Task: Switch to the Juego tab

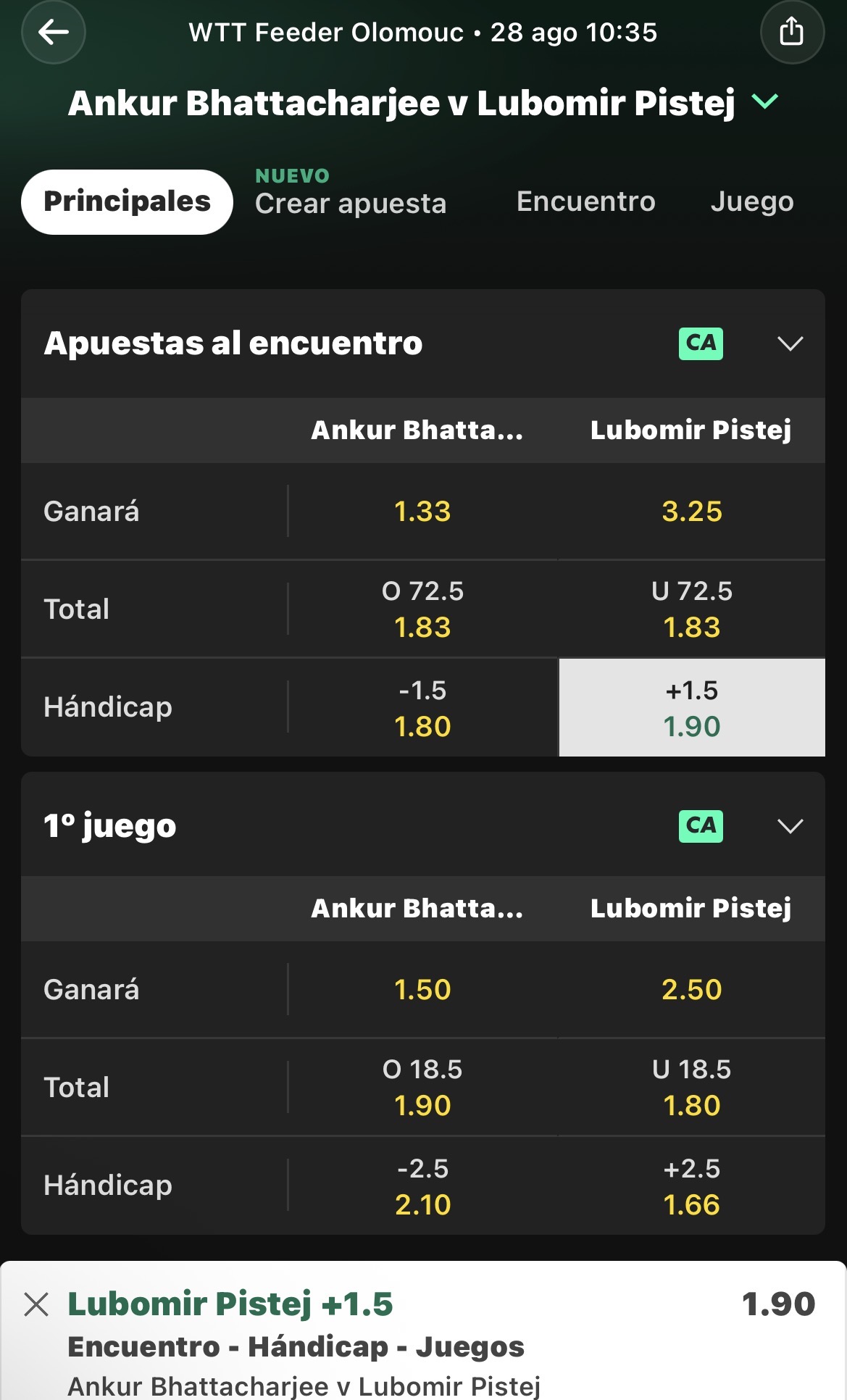Action: click(x=752, y=201)
